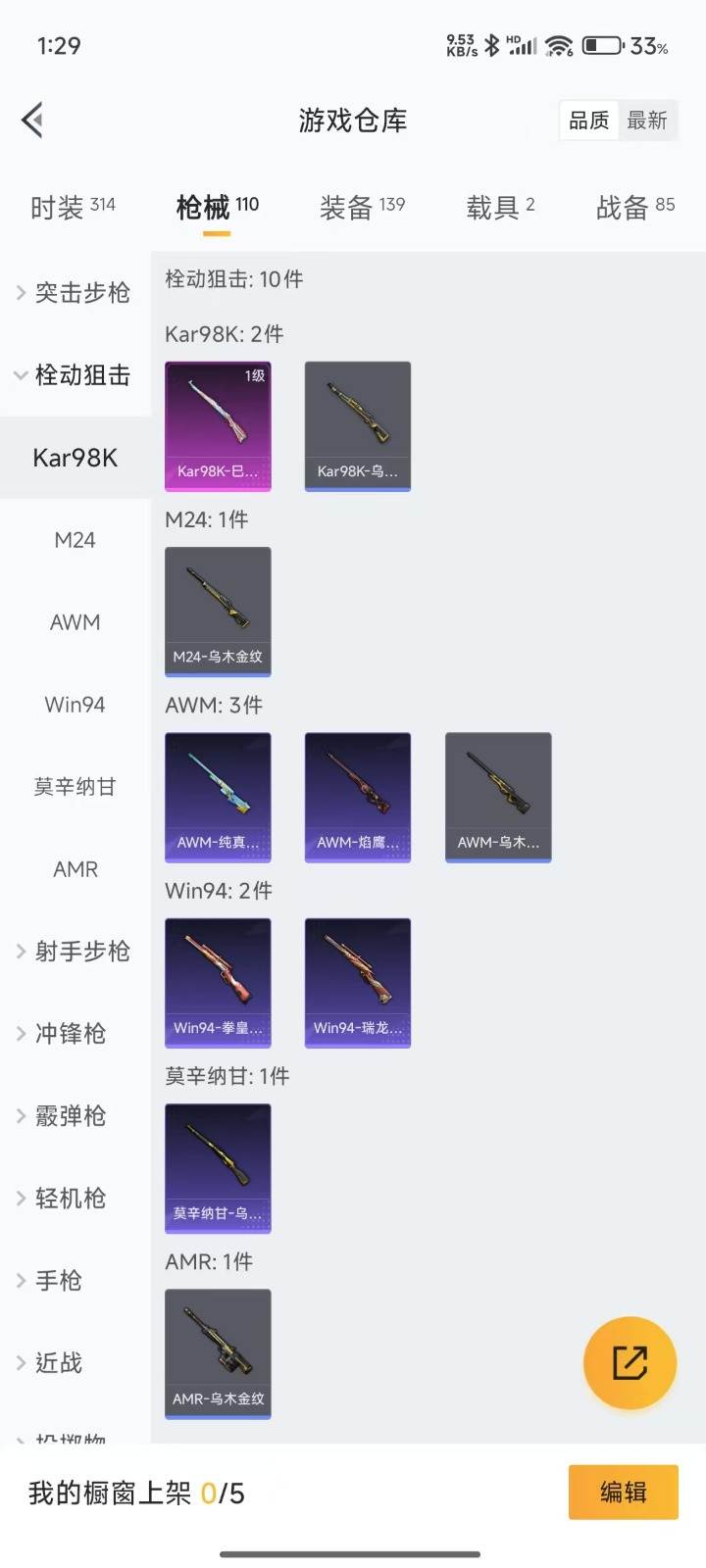Tap the back arrow at top left
This screenshot has width=706, height=1568.
[x=33, y=120]
